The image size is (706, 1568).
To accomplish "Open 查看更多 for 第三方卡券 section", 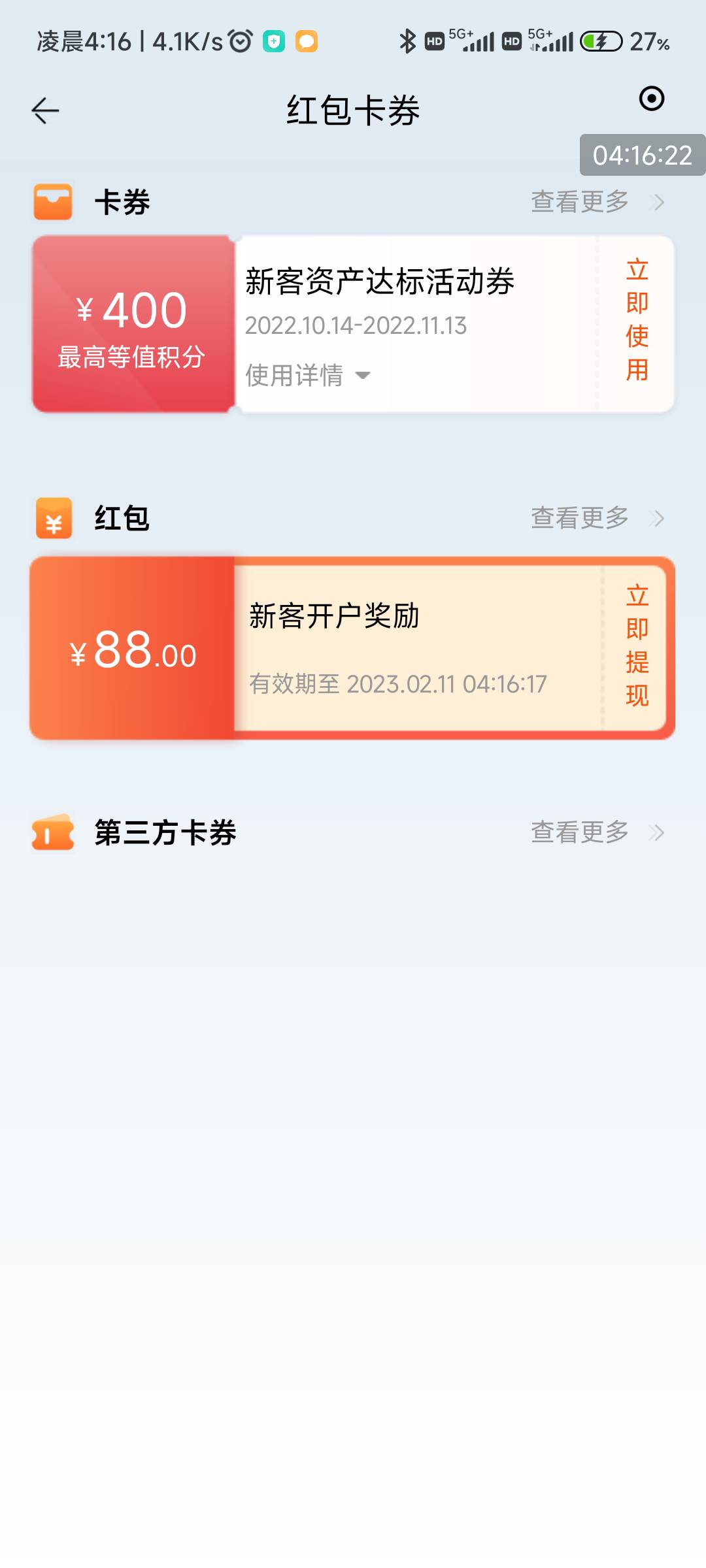I will pyautogui.click(x=597, y=832).
